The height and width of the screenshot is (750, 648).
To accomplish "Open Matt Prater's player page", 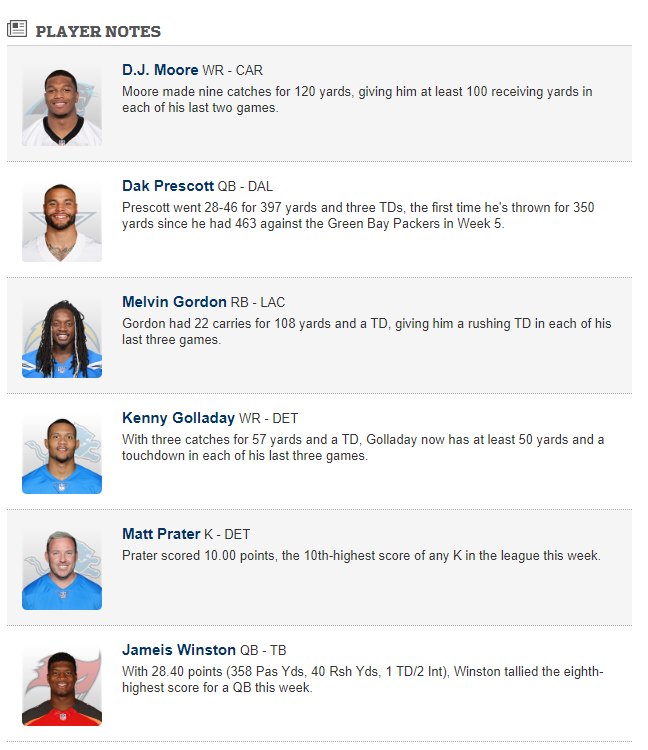I will (161, 534).
